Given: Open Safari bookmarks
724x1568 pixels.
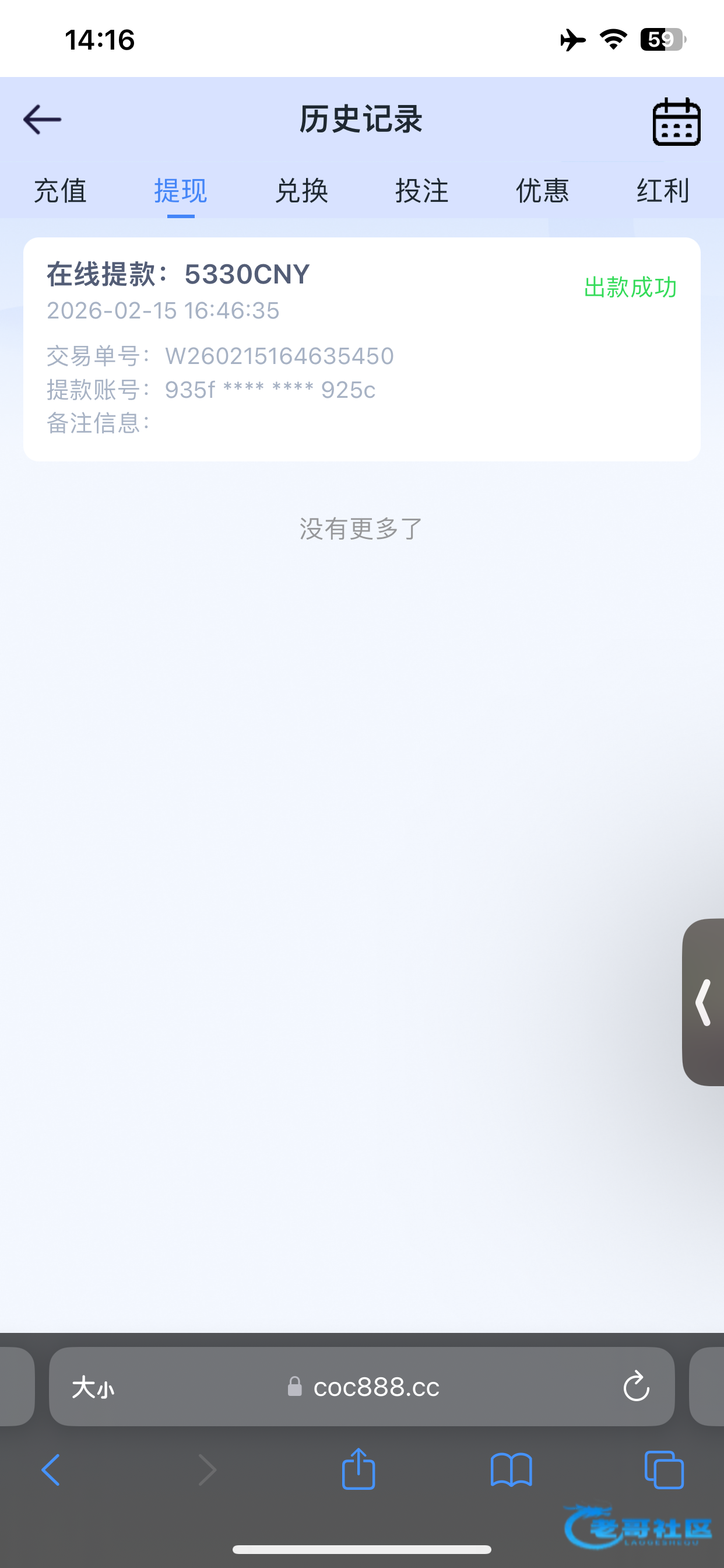Looking at the screenshot, I should point(511,1470).
